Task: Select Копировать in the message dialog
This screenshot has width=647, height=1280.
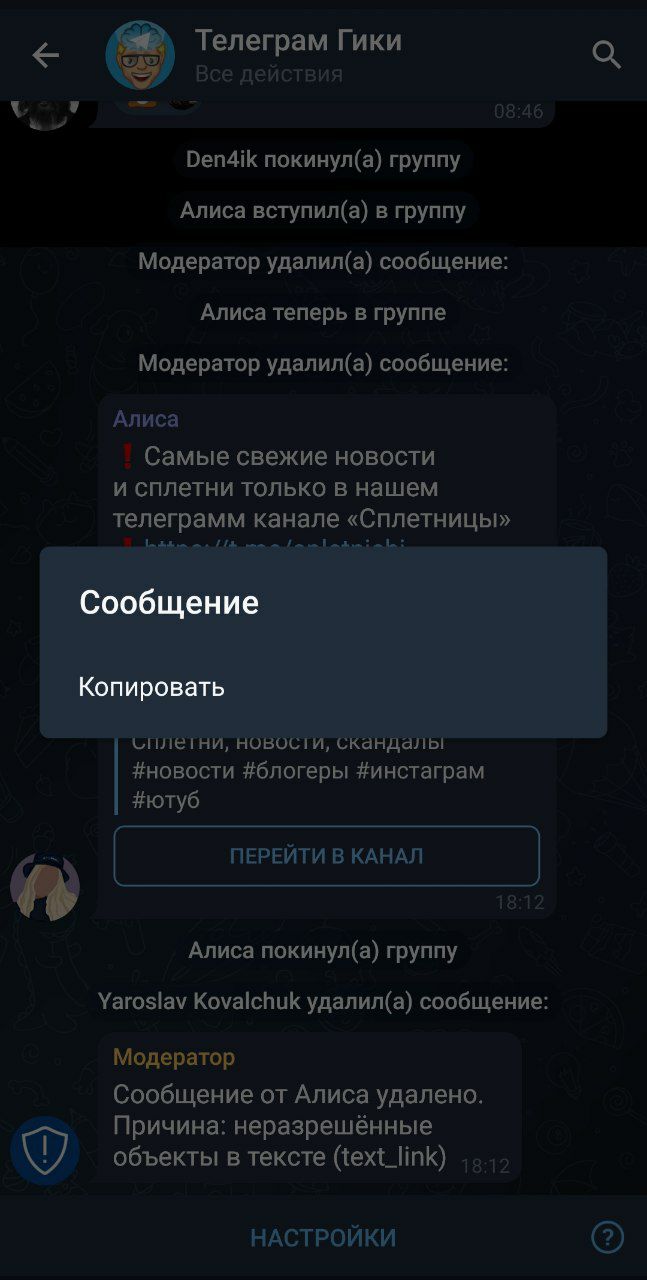Action: coord(152,687)
